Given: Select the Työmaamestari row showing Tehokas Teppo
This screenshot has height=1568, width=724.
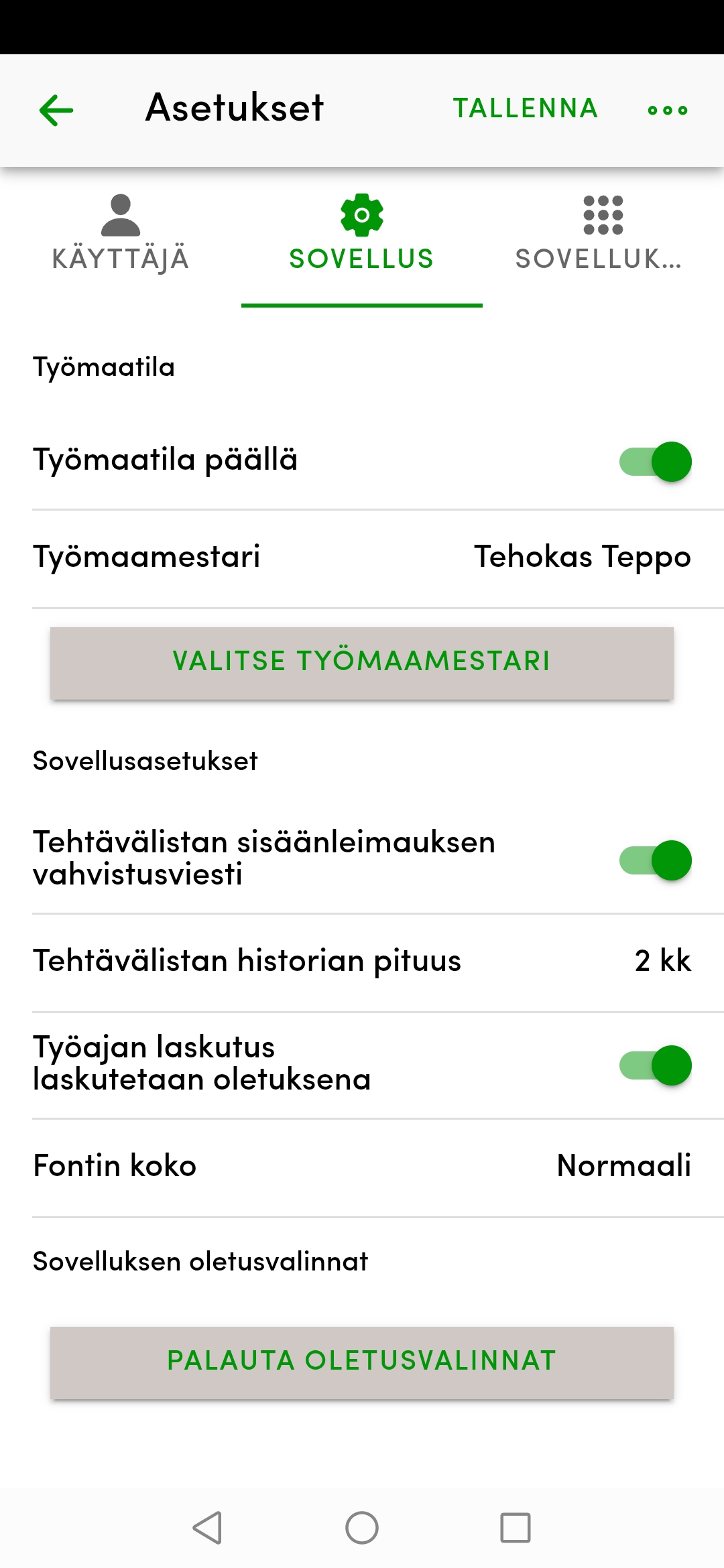Looking at the screenshot, I should (362, 557).
